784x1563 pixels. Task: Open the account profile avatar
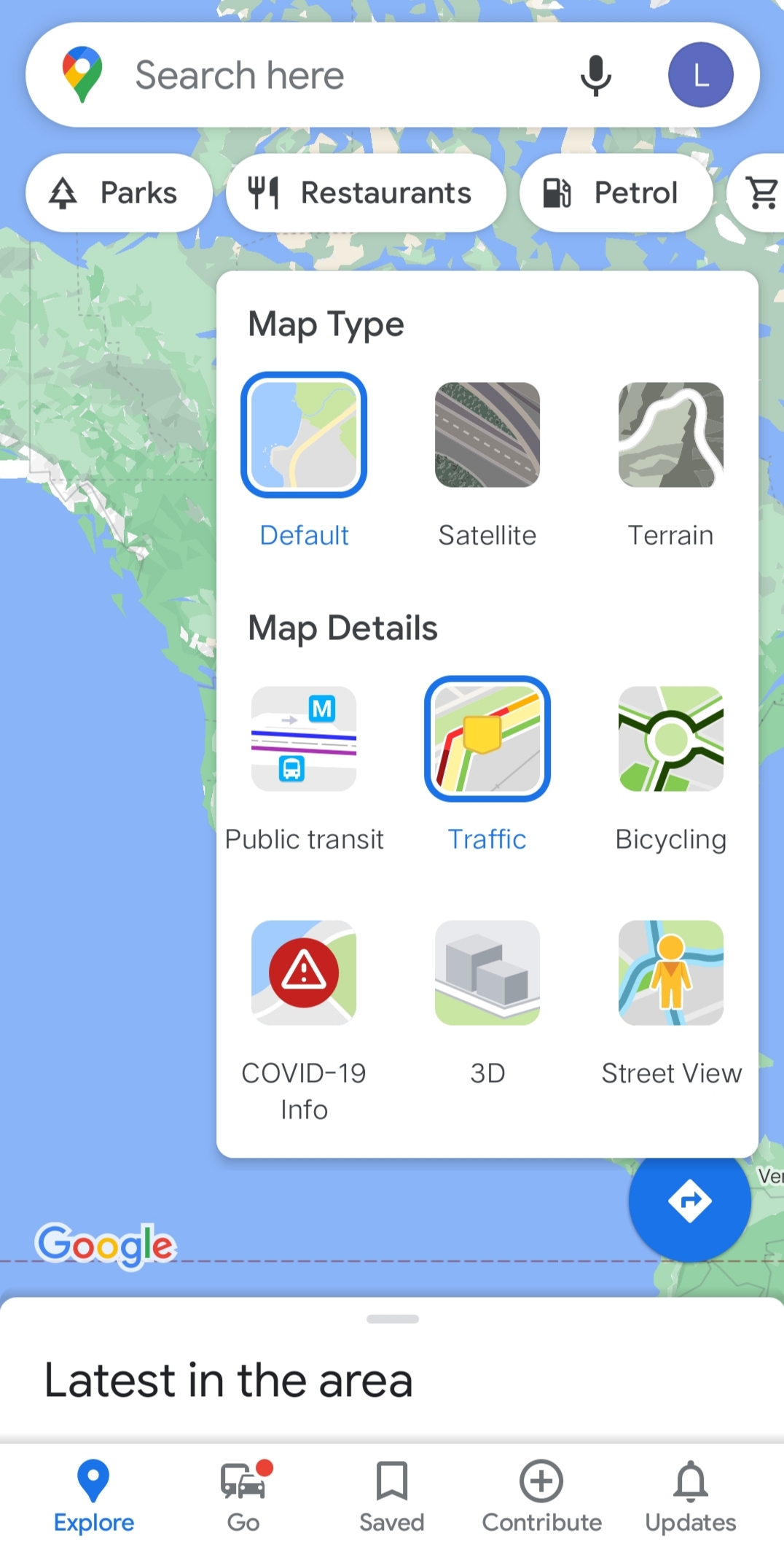click(700, 75)
